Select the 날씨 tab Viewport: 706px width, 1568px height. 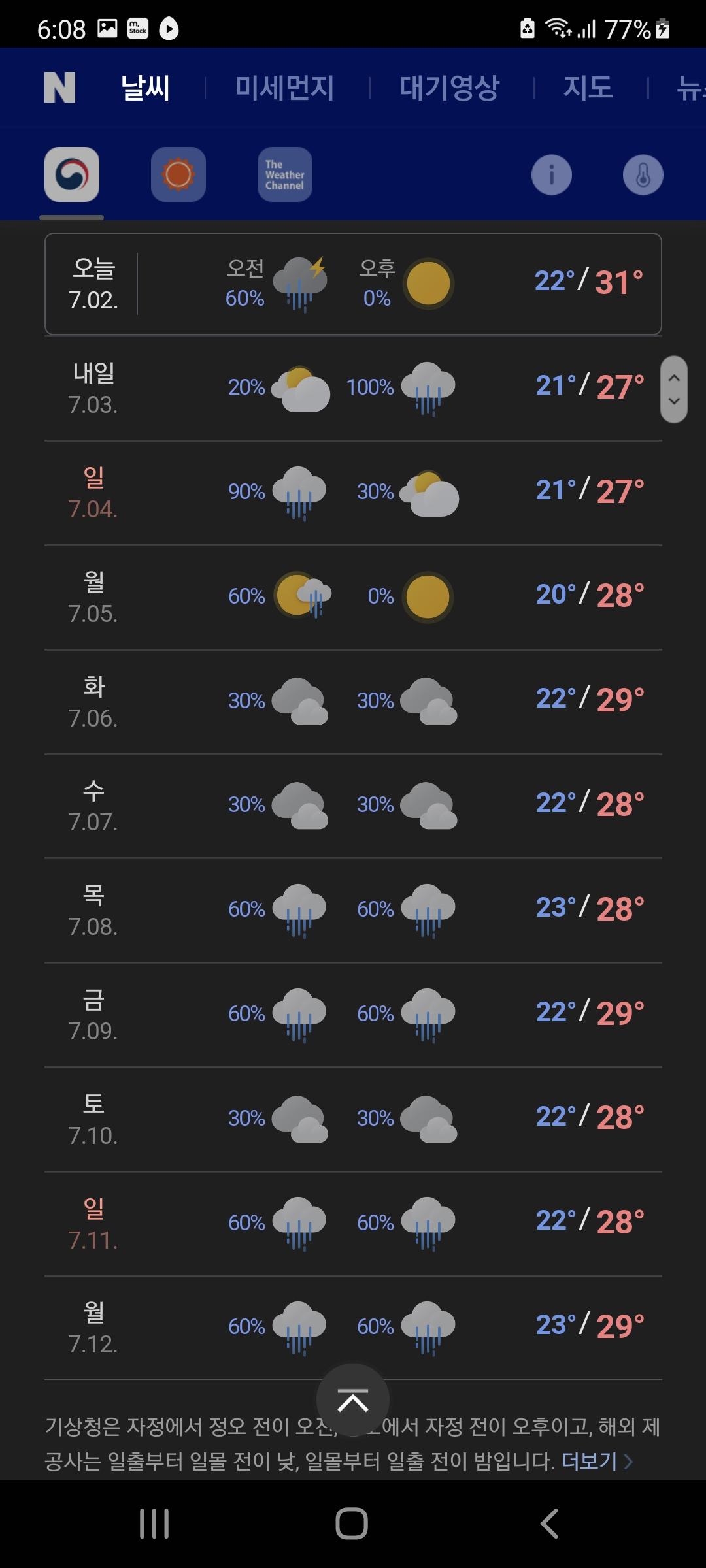(145, 88)
